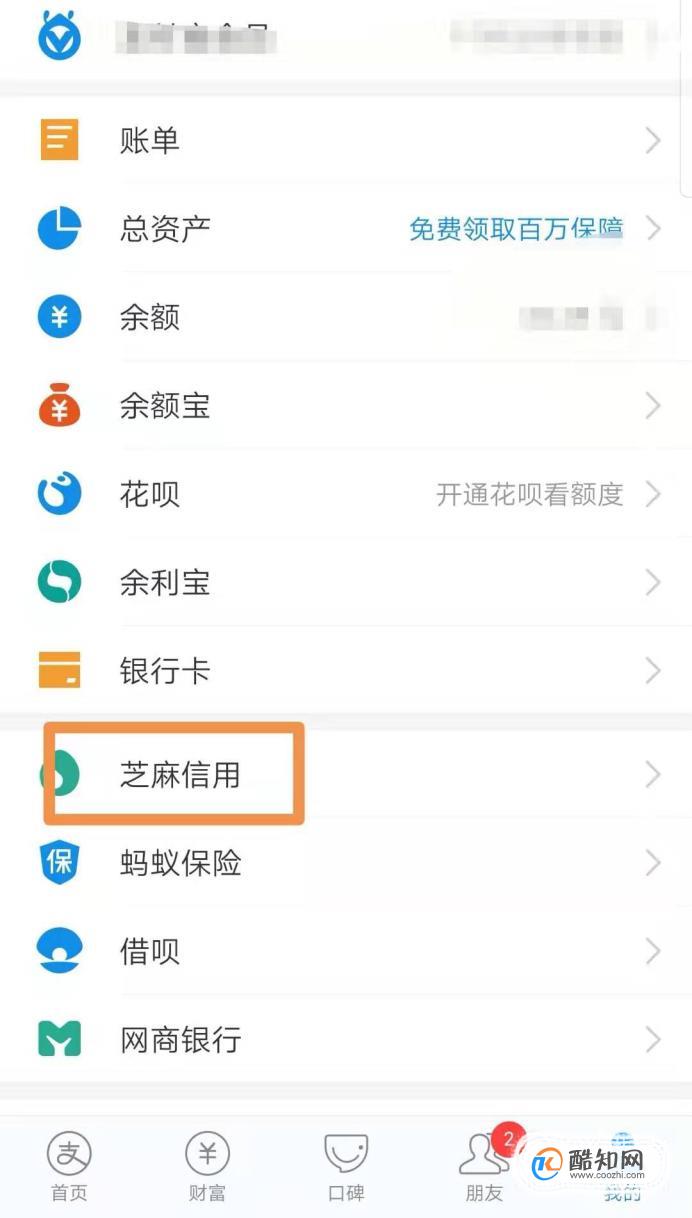Image resolution: width=692 pixels, height=1218 pixels.
Task: Switch to the 口碑 tab
Action: [x=346, y=1167]
